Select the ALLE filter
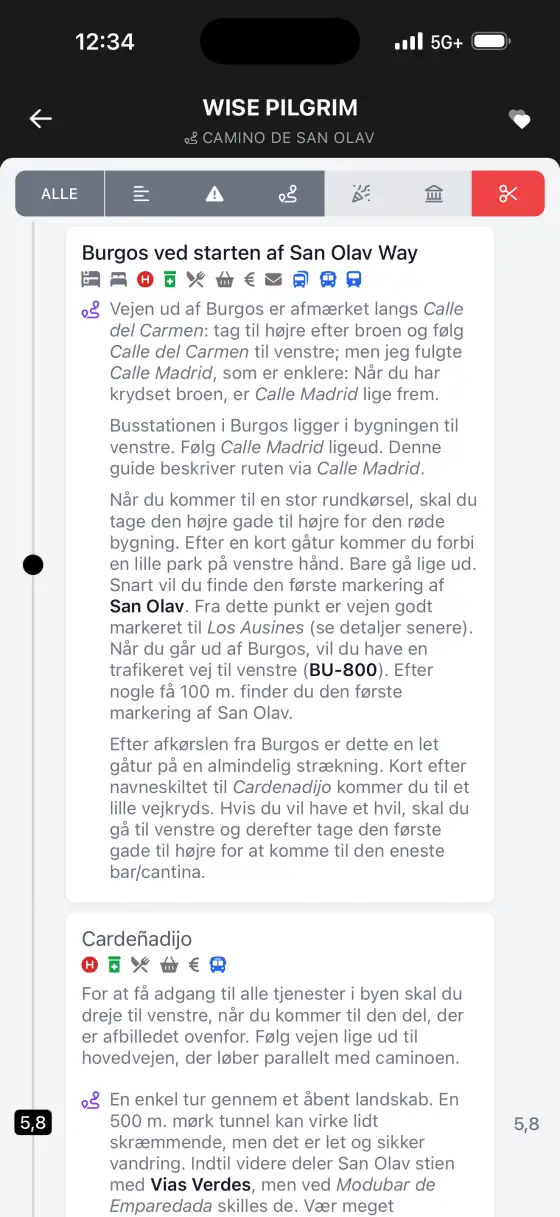Image resolution: width=560 pixels, height=1217 pixels. [59, 194]
